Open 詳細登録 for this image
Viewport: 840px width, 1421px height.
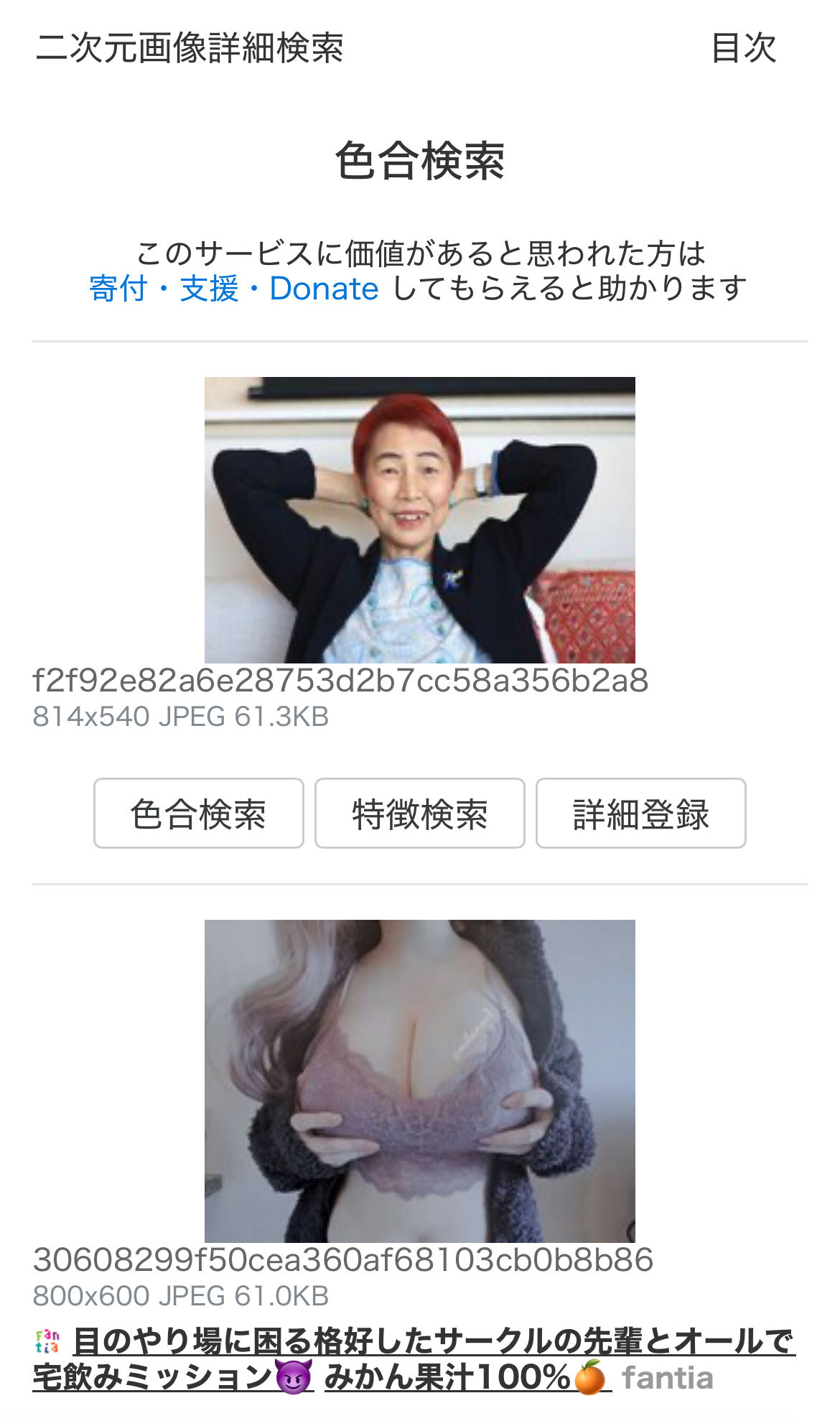point(640,814)
